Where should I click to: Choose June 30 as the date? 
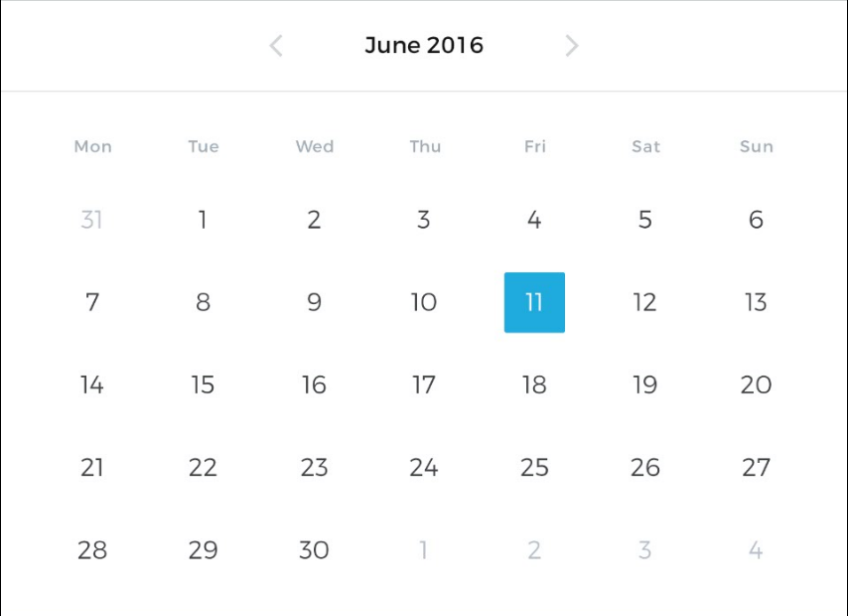314,550
